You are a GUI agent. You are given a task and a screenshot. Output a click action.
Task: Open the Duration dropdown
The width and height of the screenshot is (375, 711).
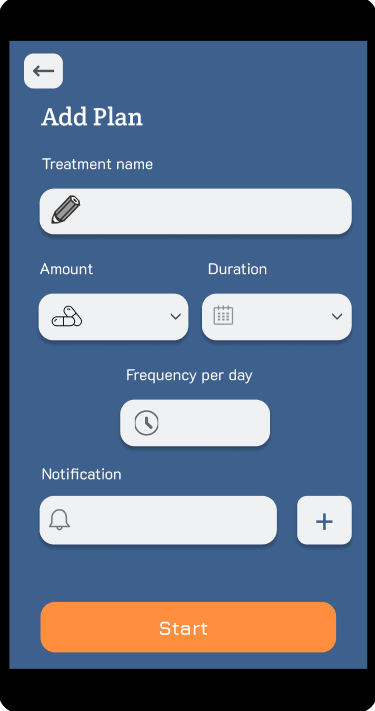pos(277,317)
